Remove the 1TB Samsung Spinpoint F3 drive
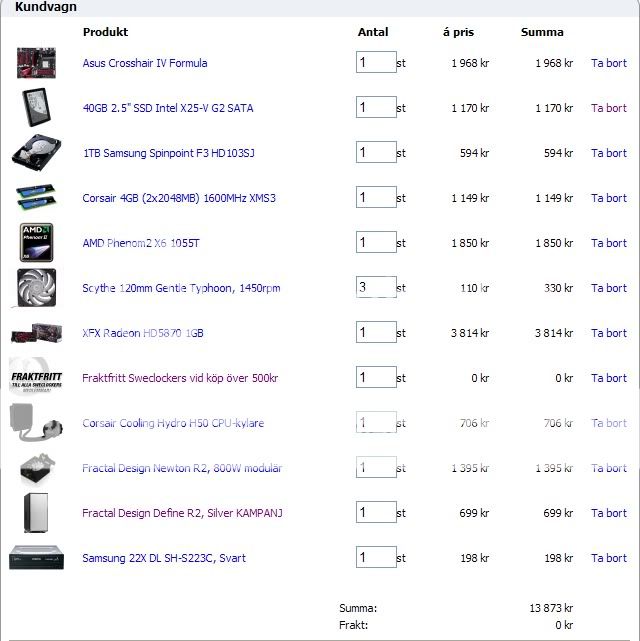This screenshot has height=641, width=640. 608,153
